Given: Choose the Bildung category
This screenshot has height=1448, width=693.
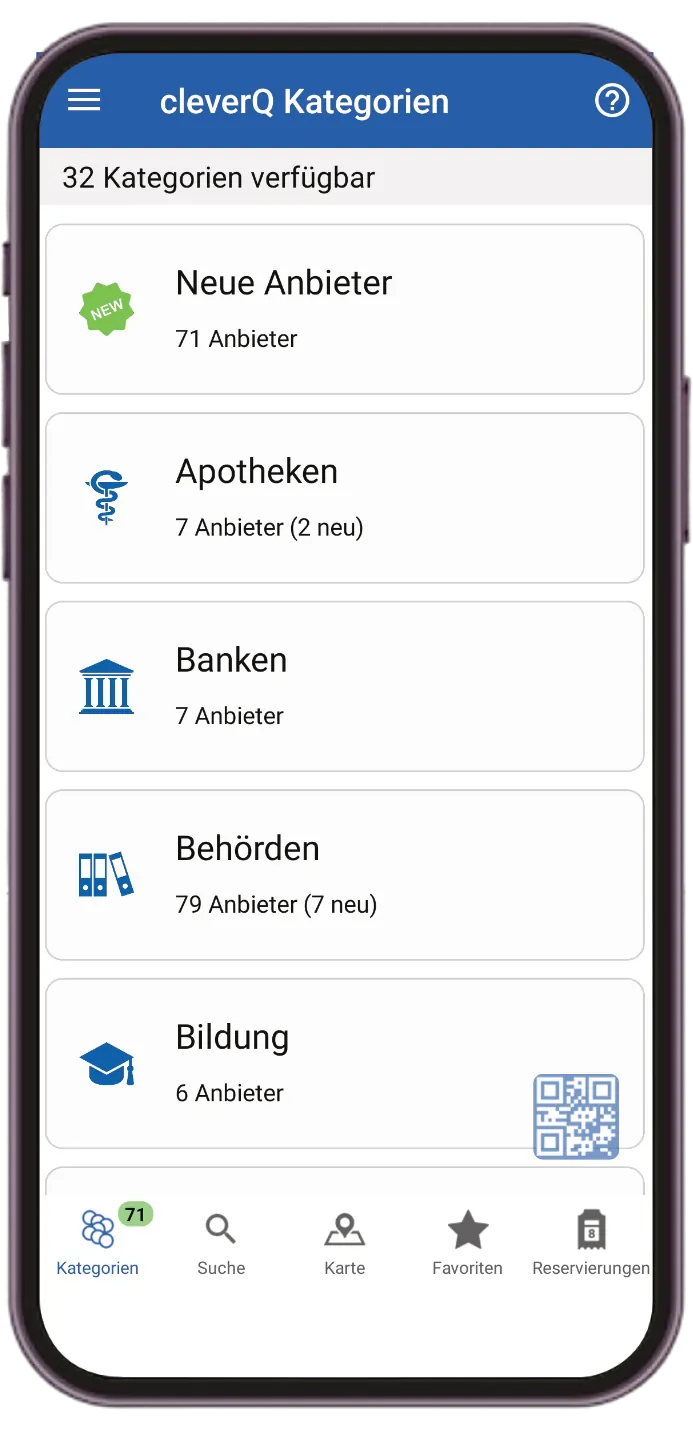Looking at the screenshot, I should (345, 1063).
